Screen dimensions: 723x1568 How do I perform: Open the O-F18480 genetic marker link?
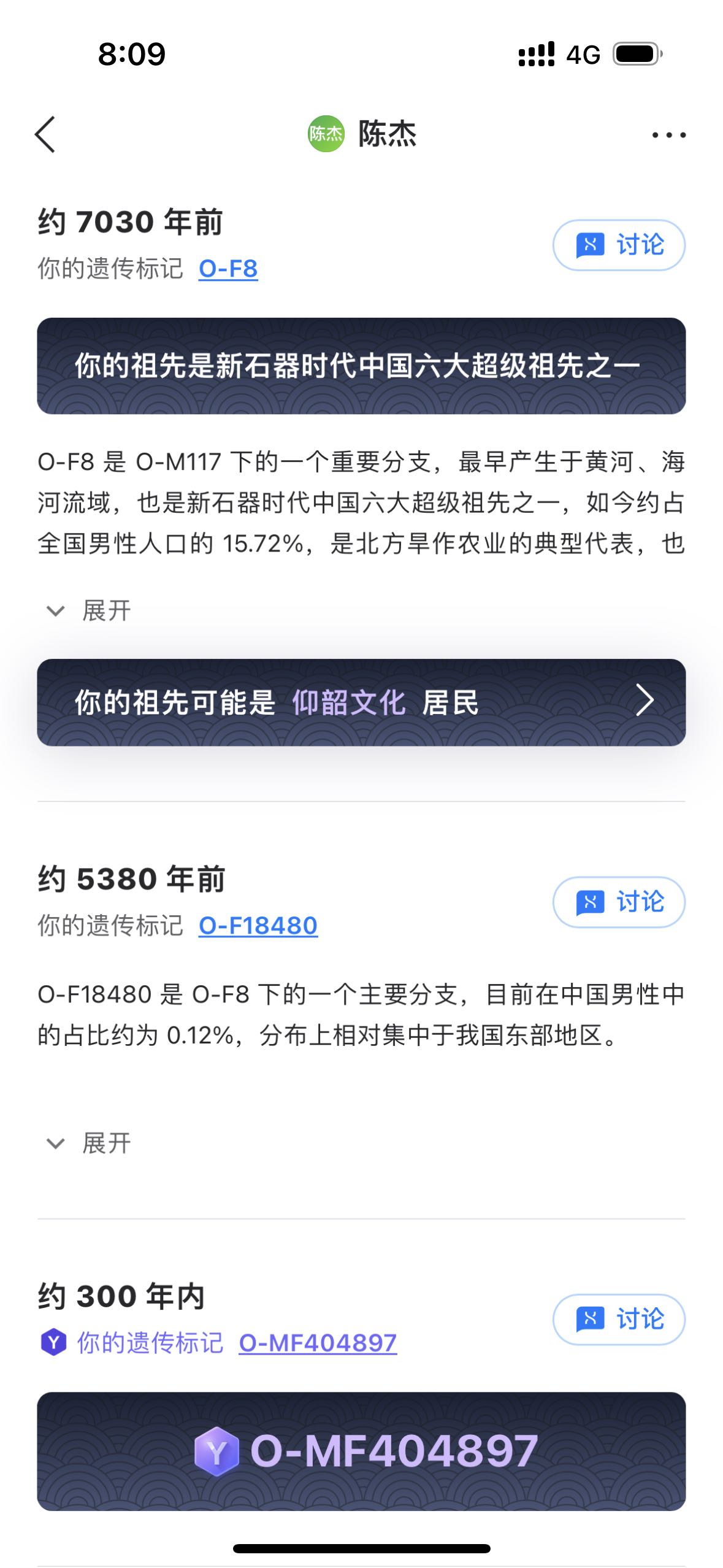tap(258, 926)
